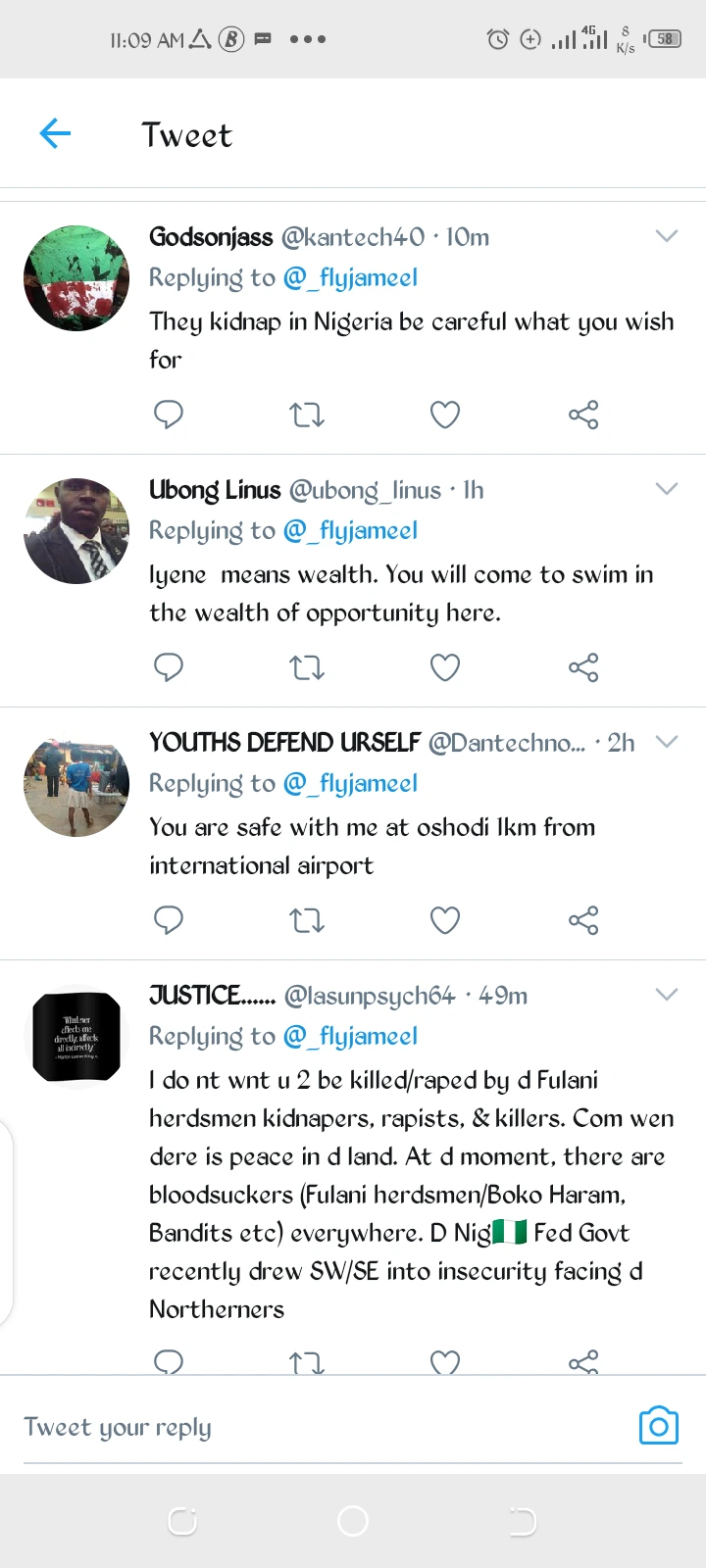This screenshot has width=706, height=1568.
Task: Reply to Ubong Linus's tweet
Action: [169, 667]
